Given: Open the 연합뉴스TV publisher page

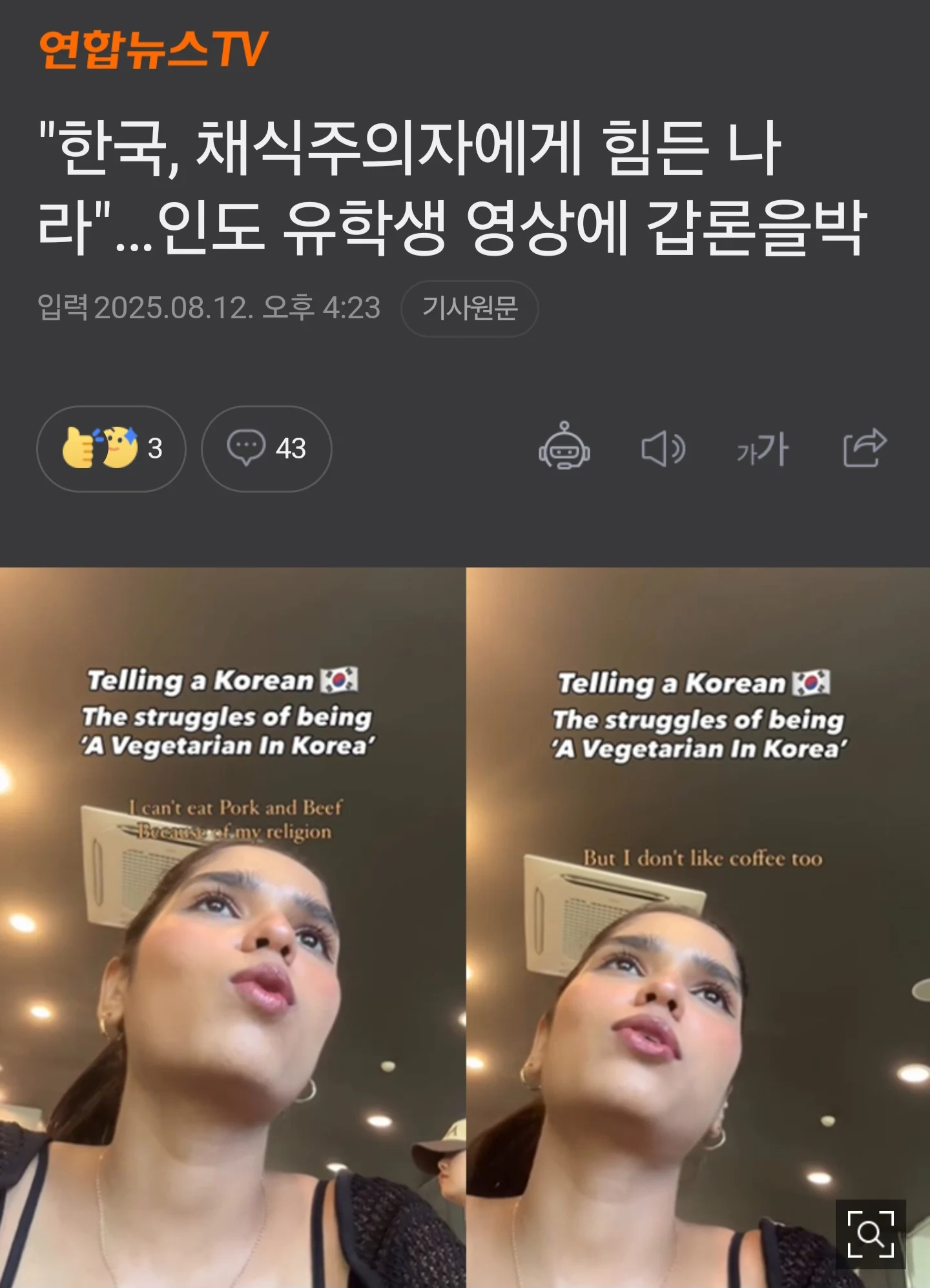Looking at the screenshot, I should pyautogui.click(x=153, y=50).
